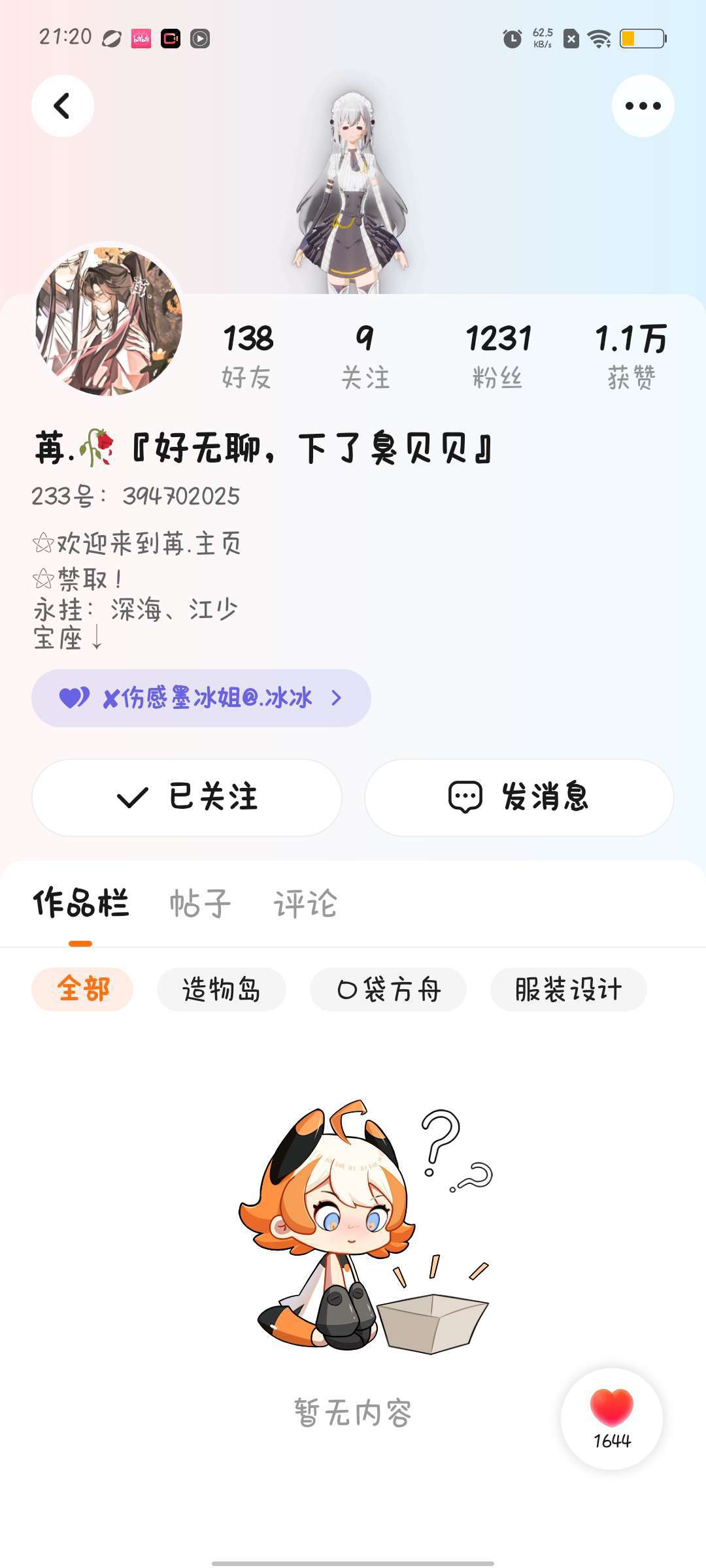Go back using the top-left arrow
The image size is (706, 1568).
point(63,106)
